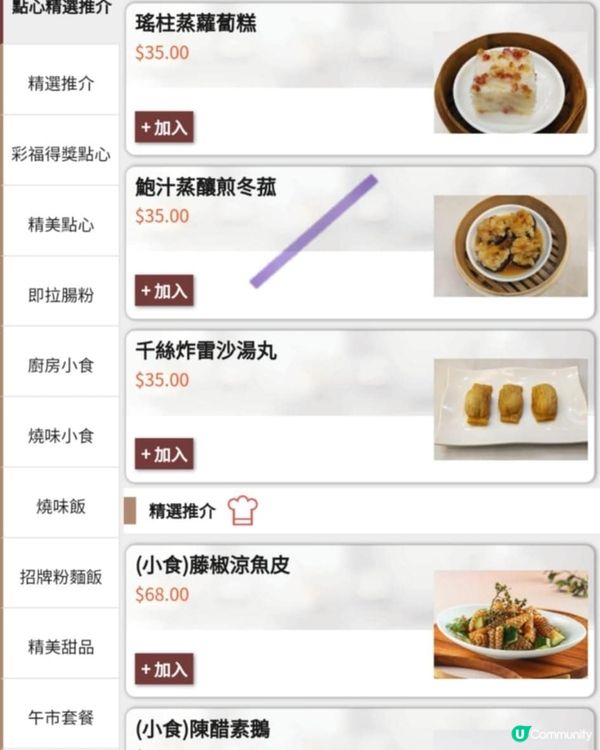
Task: View the 瑤柱蒸蘿蔔糕 dish photo
Action: (x=510, y=82)
